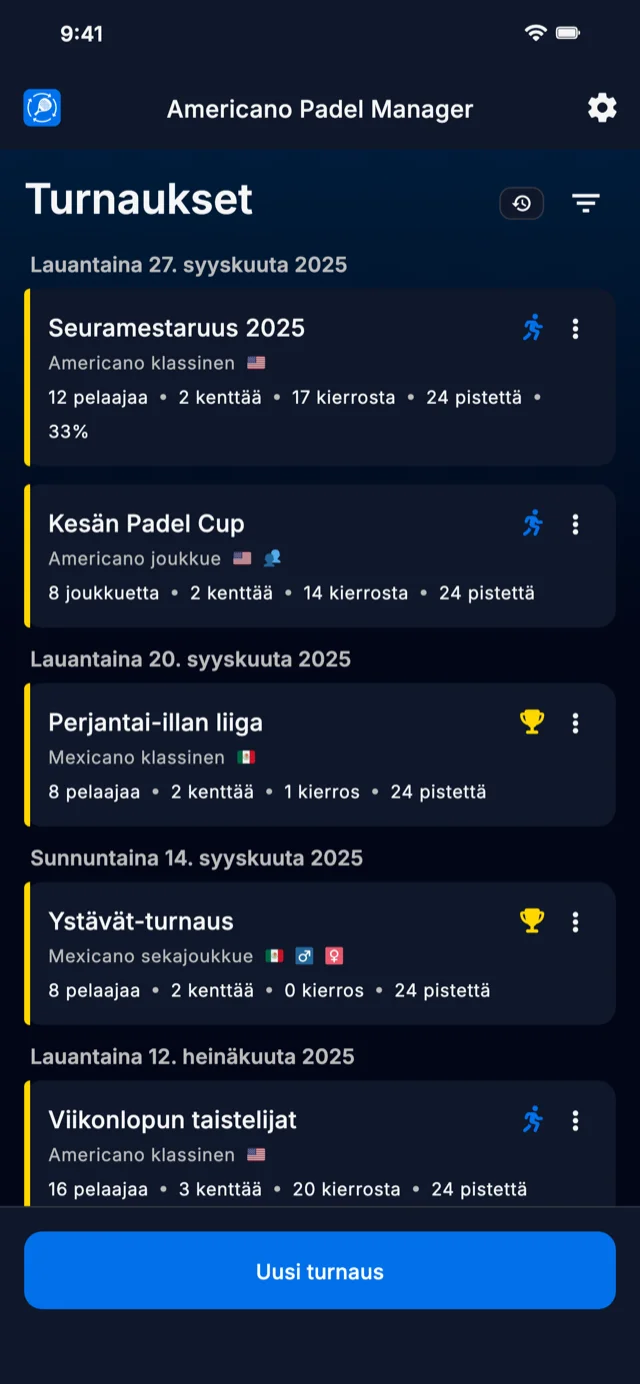Select the Ystävät-turnaus tournament card
The height and width of the screenshot is (1384, 640).
[x=280, y=954]
